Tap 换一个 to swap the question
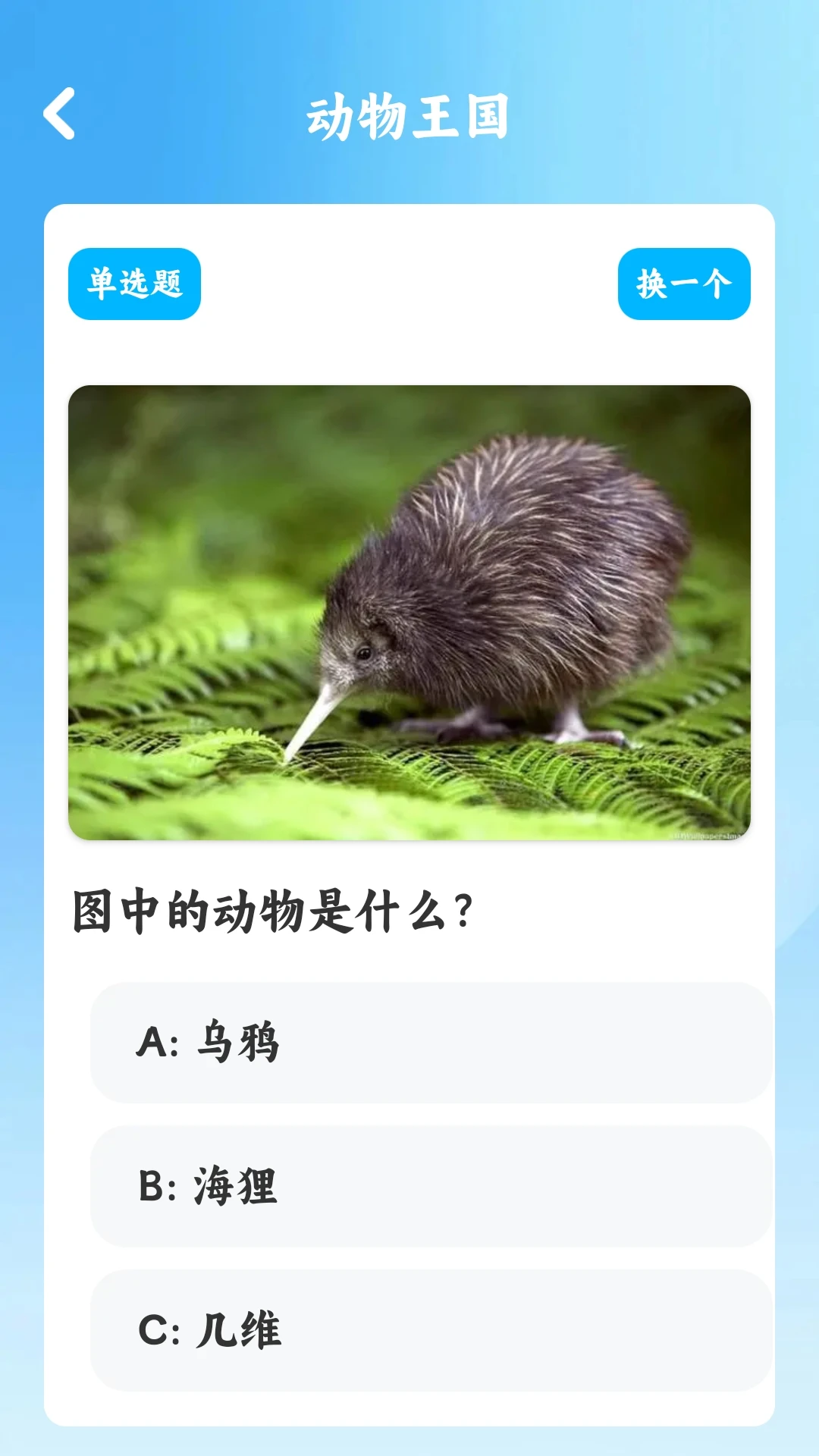 point(683,286)
